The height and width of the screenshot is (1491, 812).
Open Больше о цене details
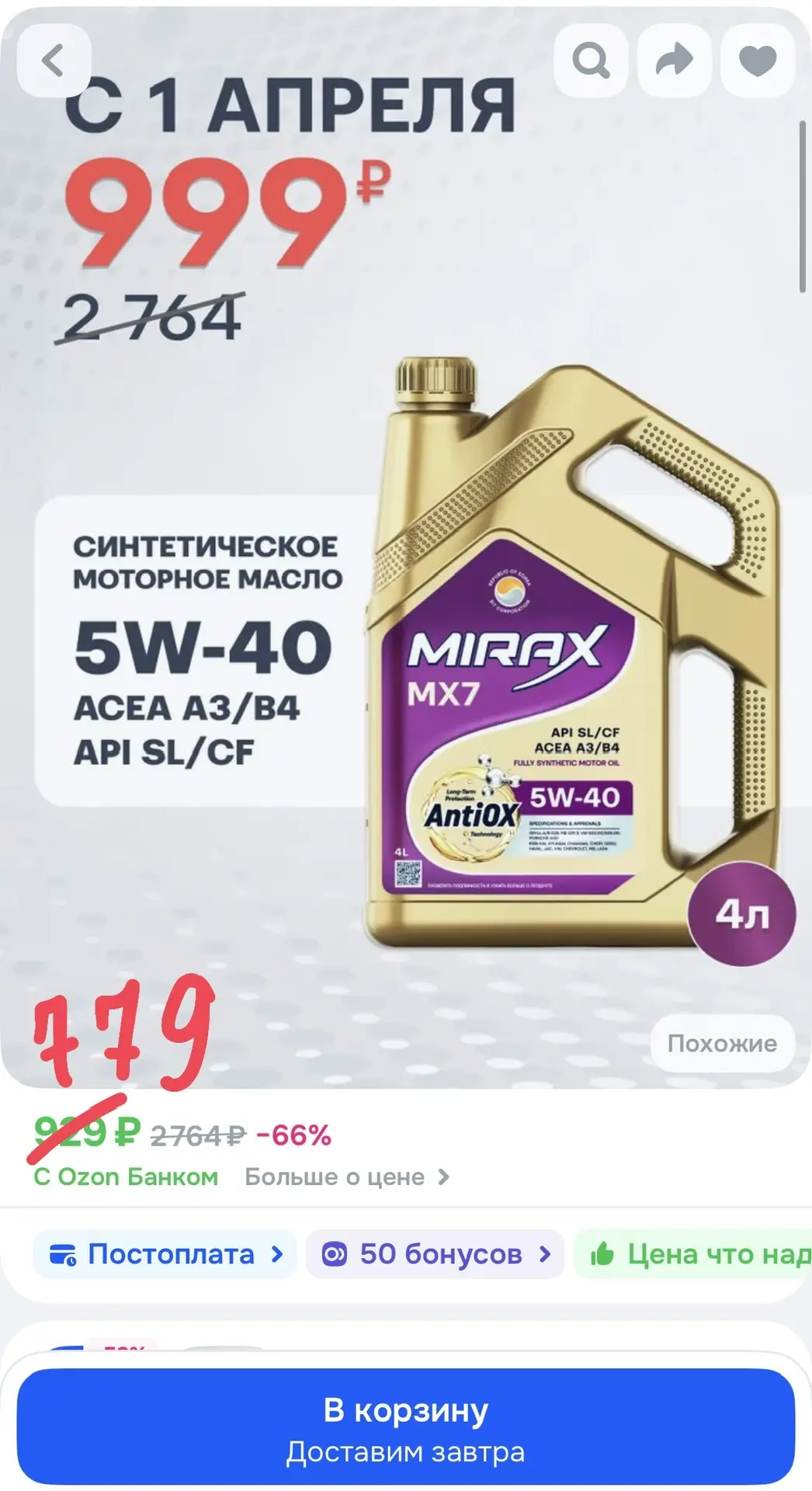[346, 1177]
